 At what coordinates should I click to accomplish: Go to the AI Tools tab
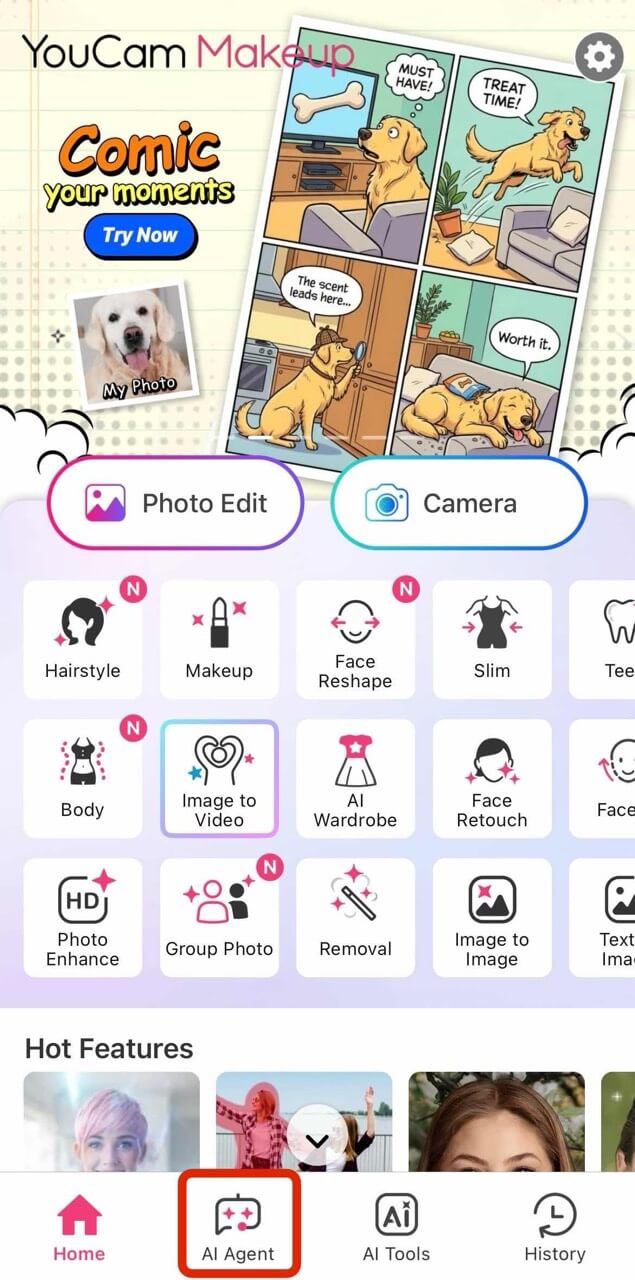coord(396,1227)
